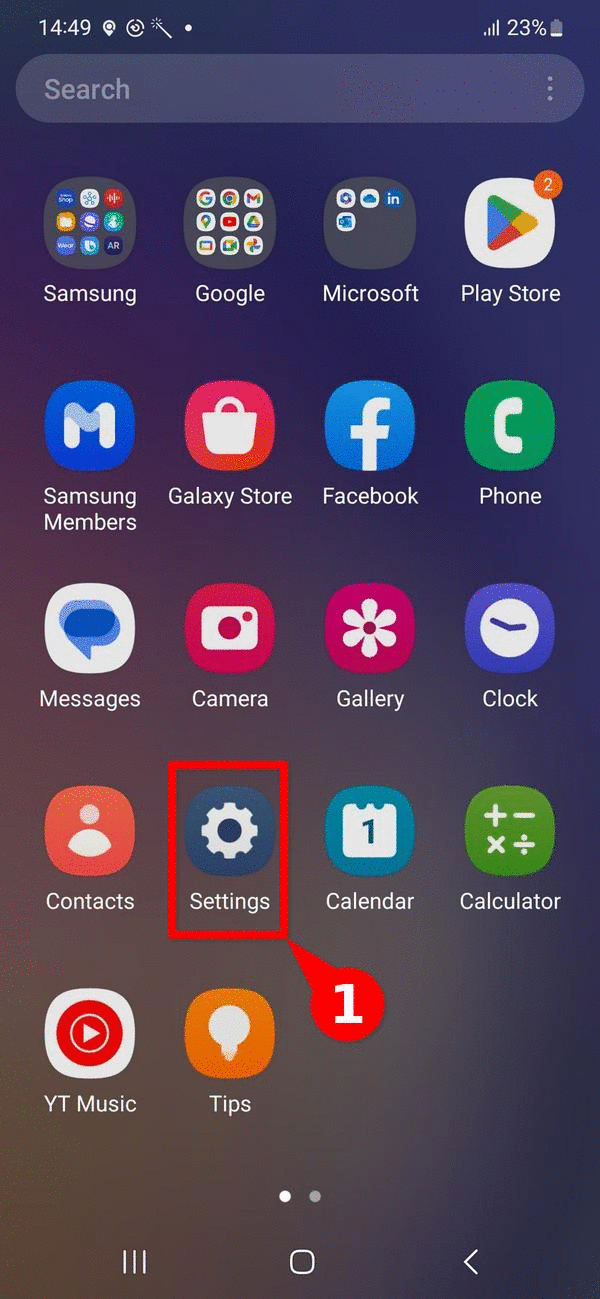Open the Microsoft folder
This screenshot has width=600, height=1299.
click(x=370, y=224)
